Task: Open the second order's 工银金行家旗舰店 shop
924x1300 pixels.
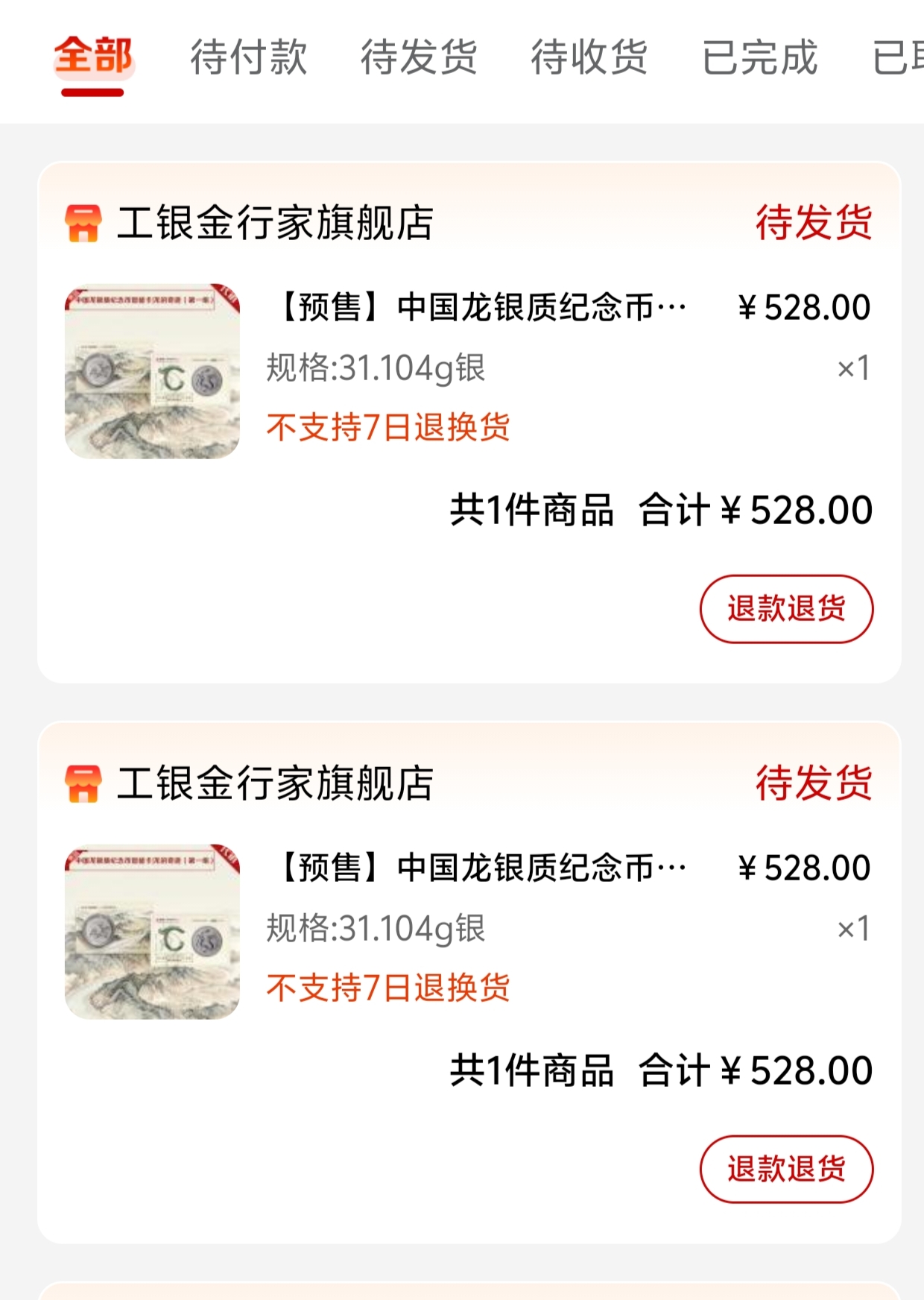Action: [x=274, y=783]
